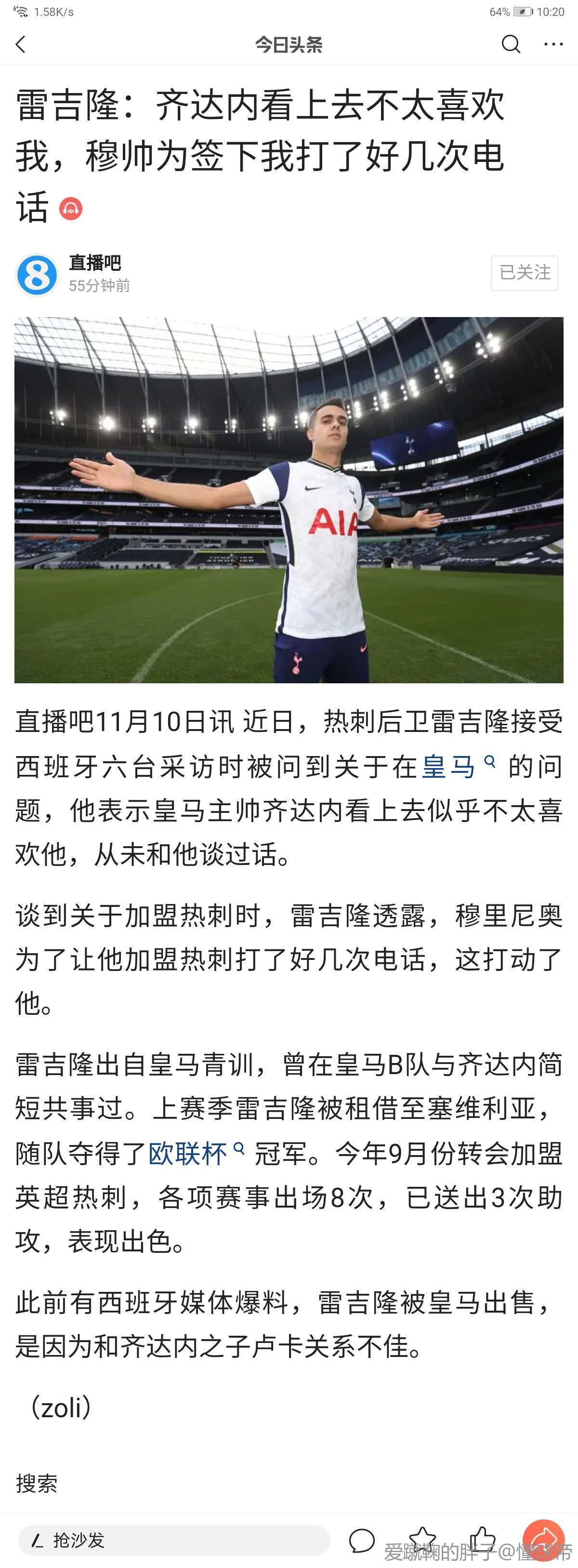
Task: Go back using the top-left arrow
Action: coord(21,44)
